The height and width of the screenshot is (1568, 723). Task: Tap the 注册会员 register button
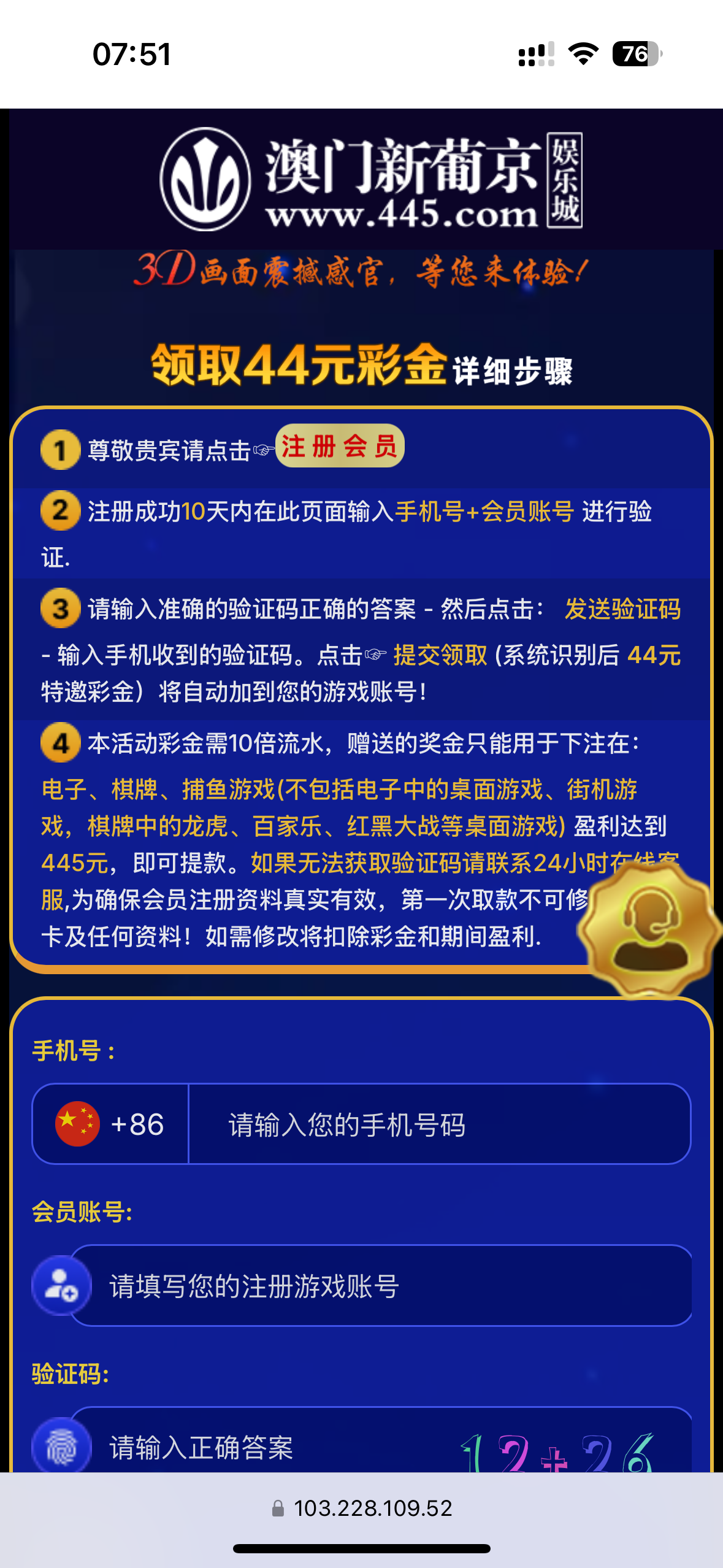340,446
